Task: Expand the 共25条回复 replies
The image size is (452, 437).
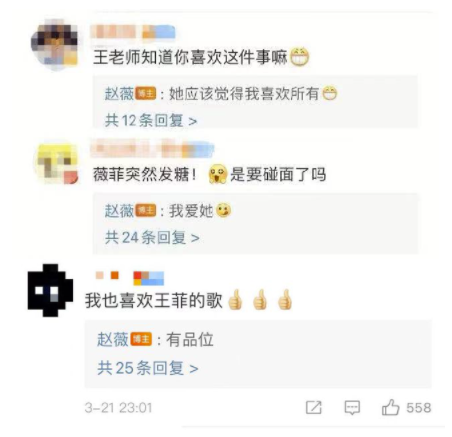Action: (x=148, y=368)
